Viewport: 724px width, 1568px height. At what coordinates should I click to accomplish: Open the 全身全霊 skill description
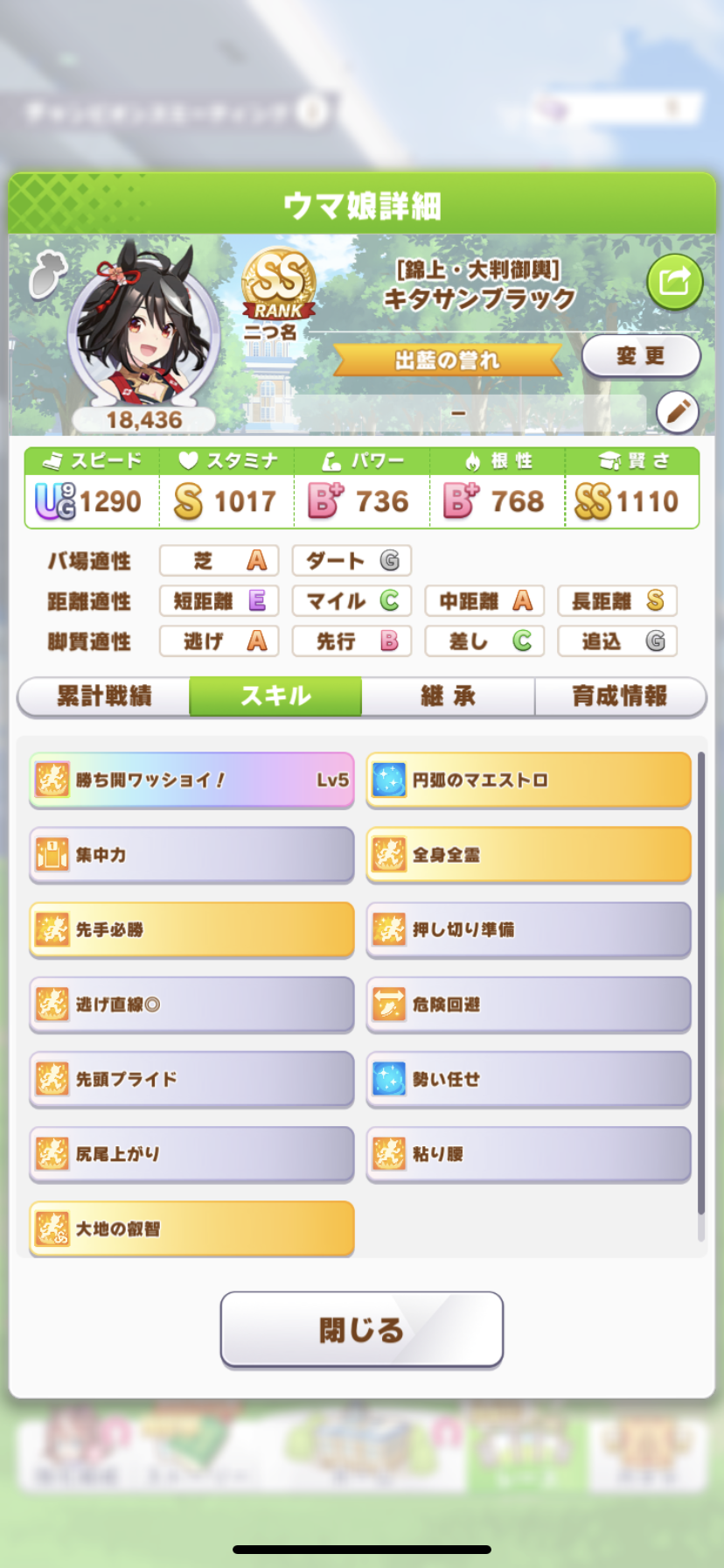coord(528,855)
